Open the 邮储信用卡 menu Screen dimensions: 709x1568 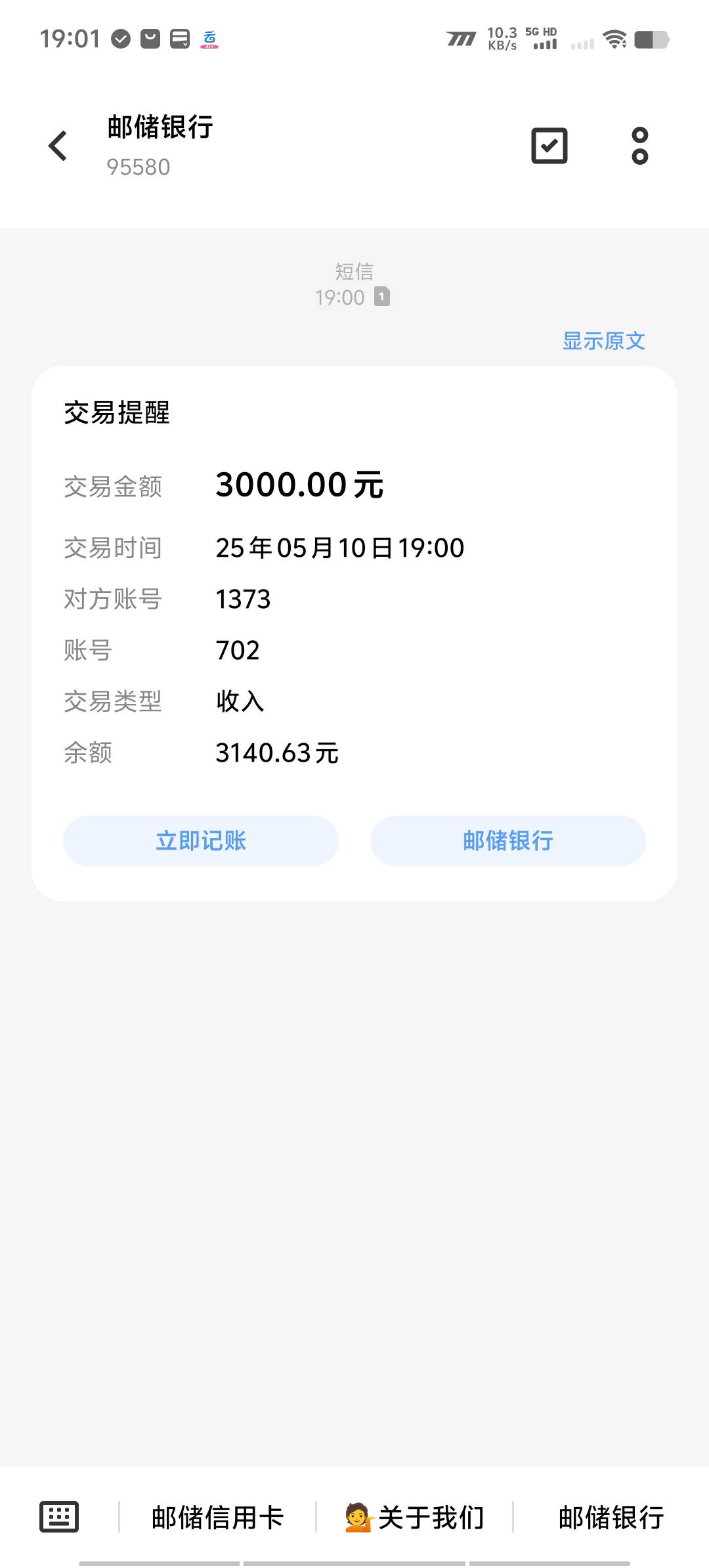tap(217, 1517)
